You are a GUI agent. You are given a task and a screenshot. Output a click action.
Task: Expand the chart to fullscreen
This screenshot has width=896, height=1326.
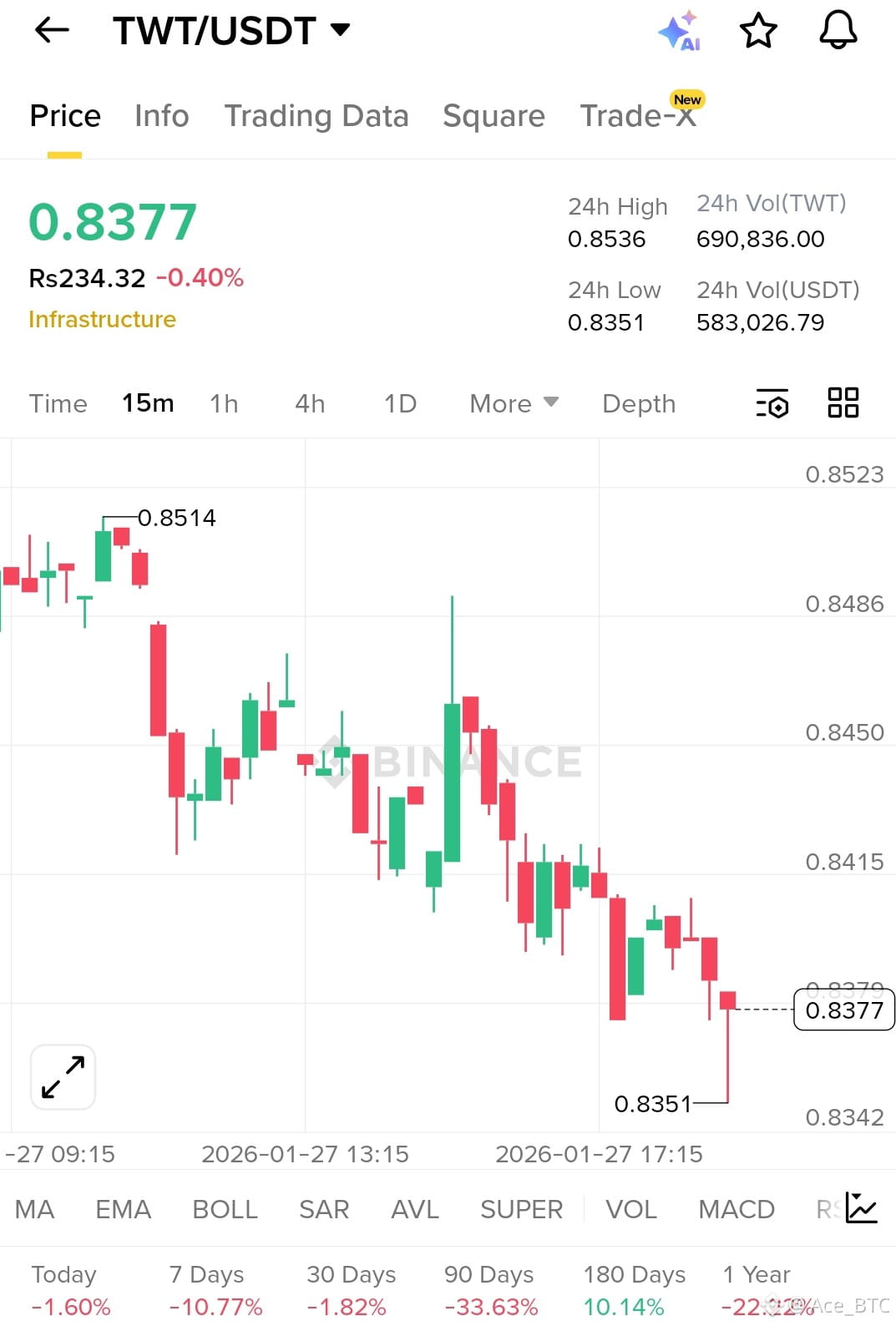[63, 1077]
